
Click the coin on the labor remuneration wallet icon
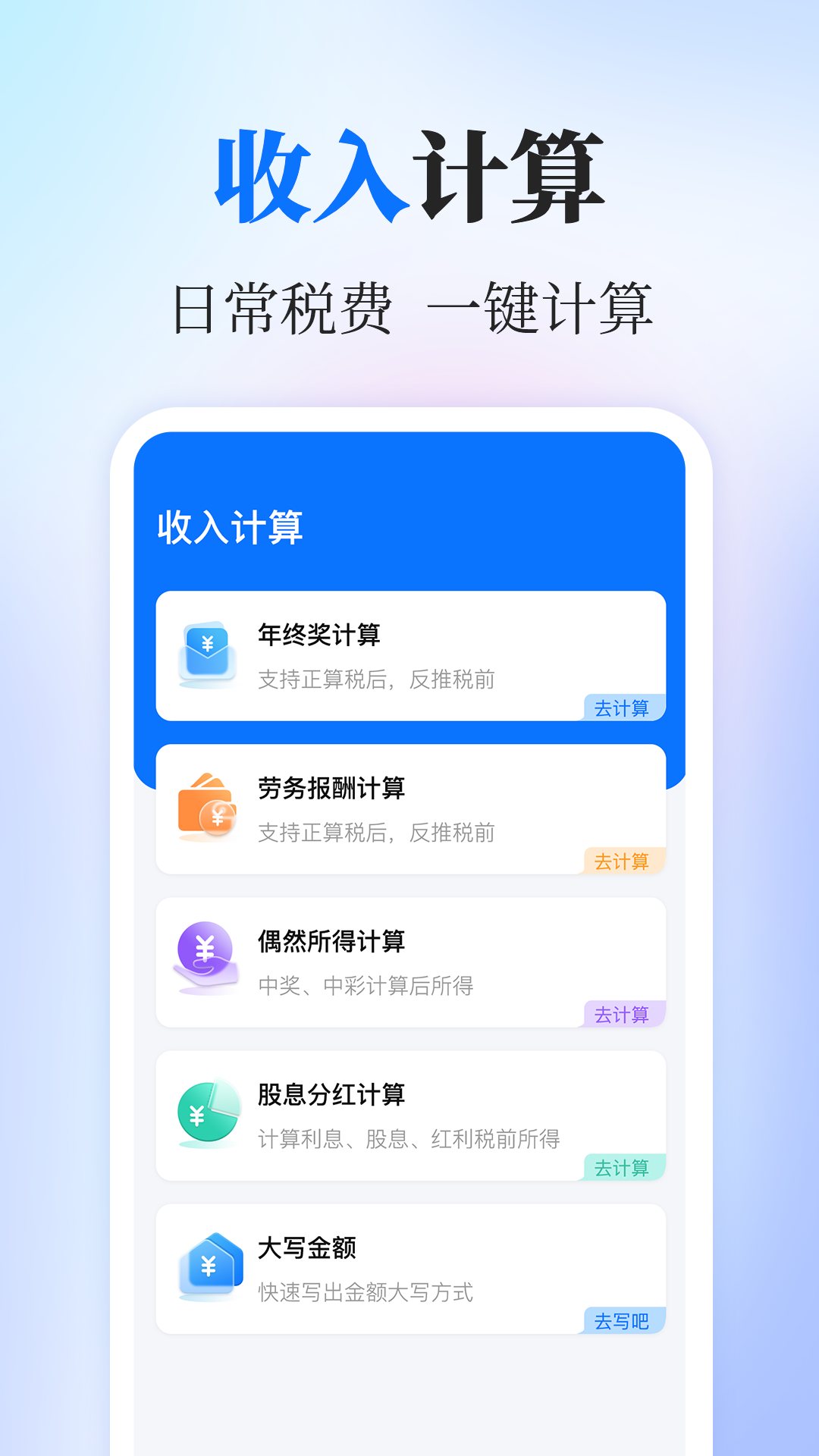[x=218, y=819]
